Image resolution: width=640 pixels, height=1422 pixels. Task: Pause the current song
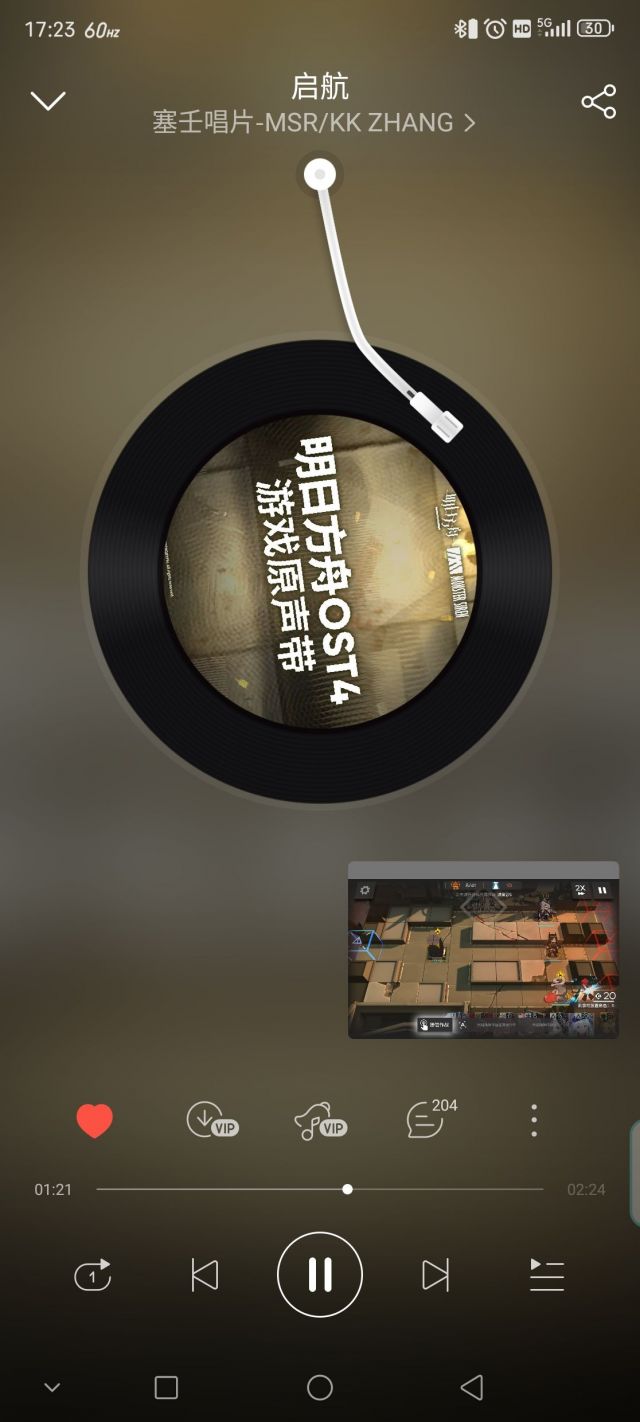pos(320,1275)
